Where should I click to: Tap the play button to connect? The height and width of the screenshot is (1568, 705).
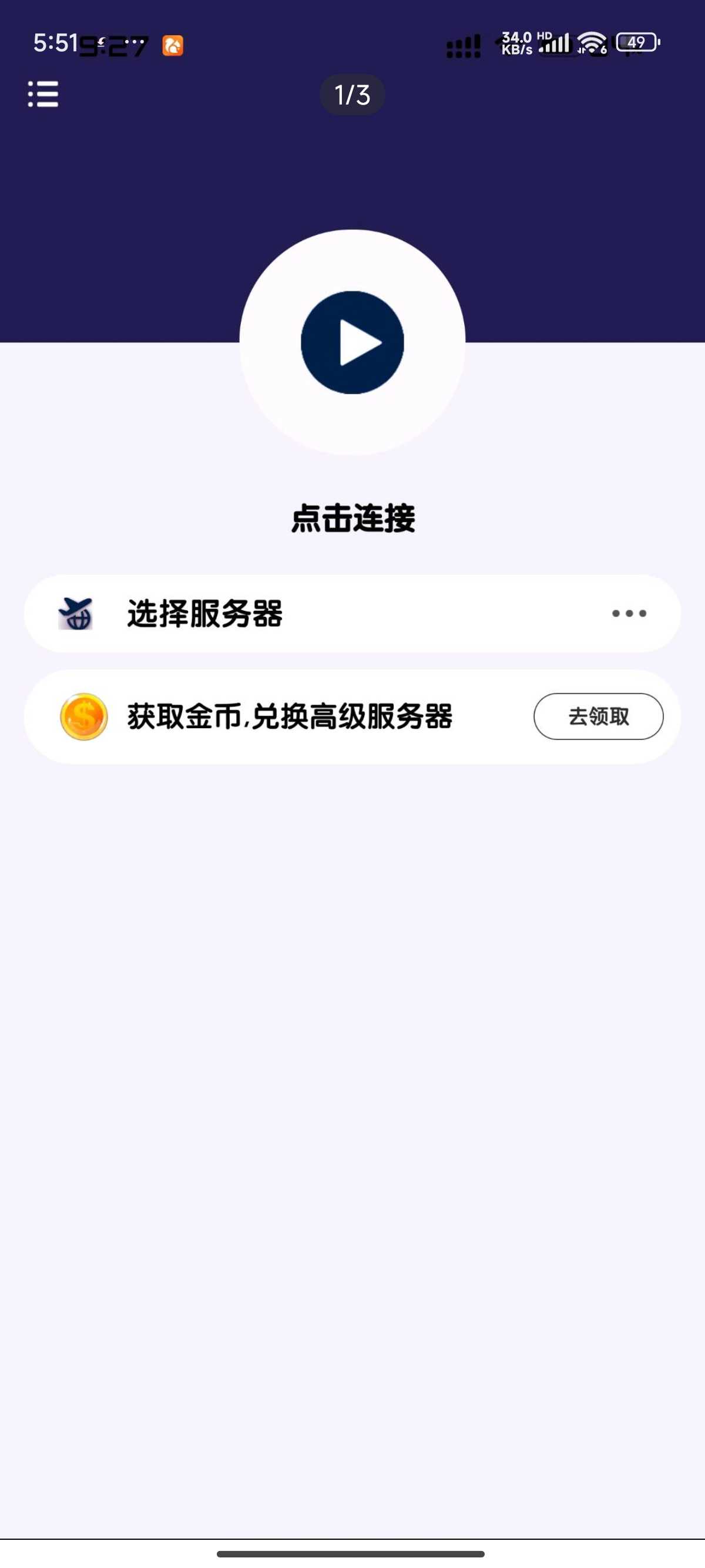[x=352, y=342]
